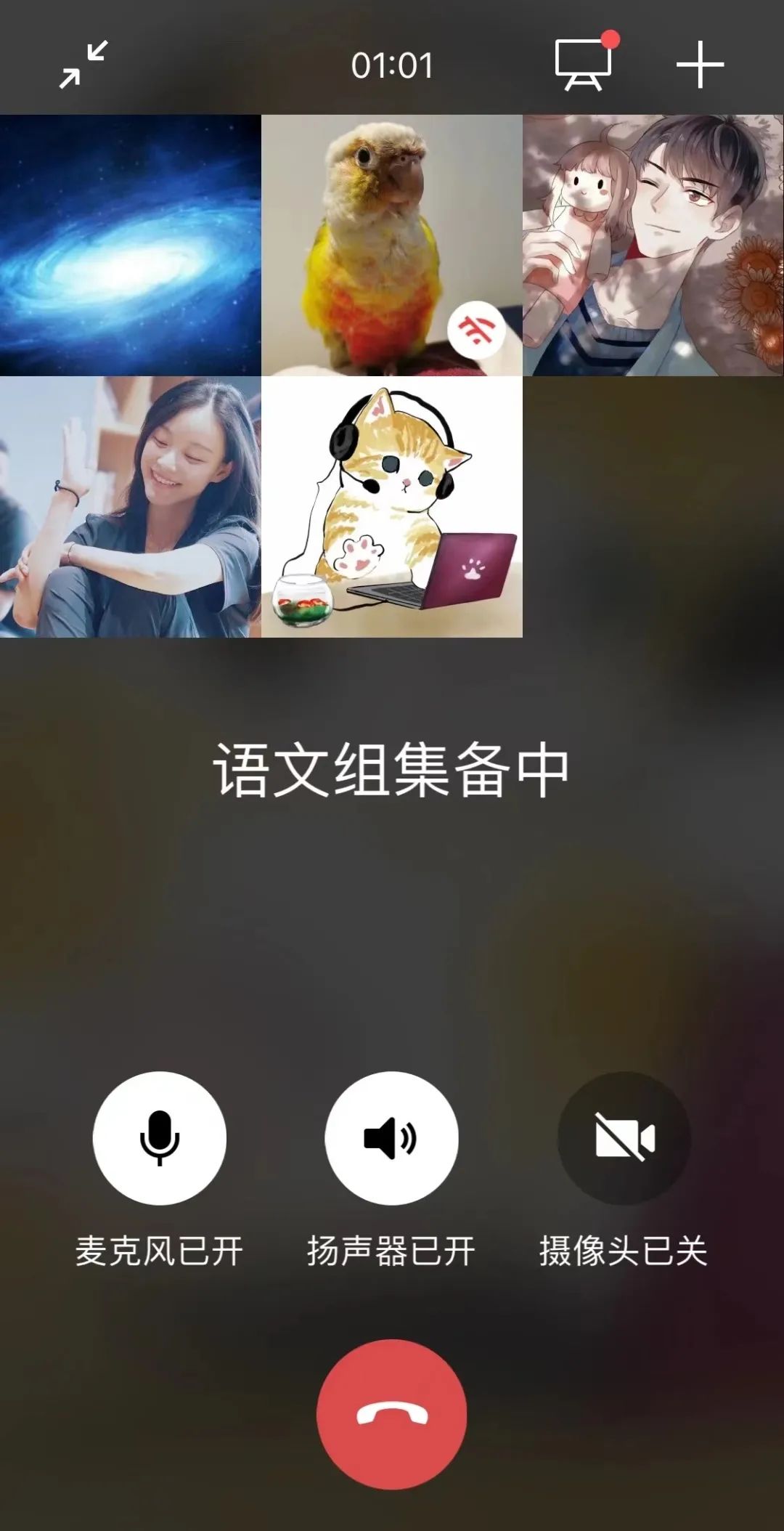
Task: Tap the speaker icon
Action: point(392,1137)
